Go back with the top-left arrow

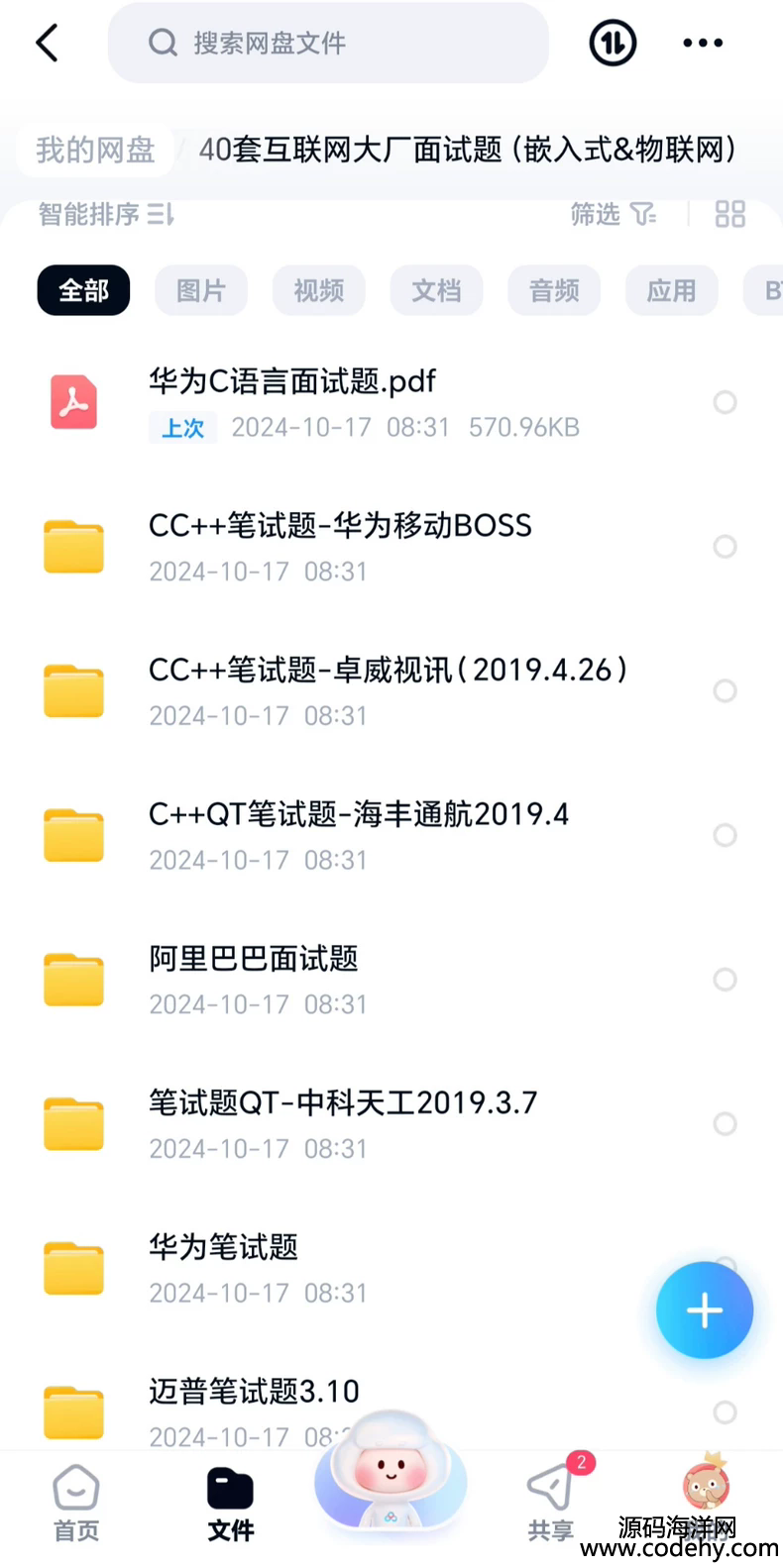point(48,43)
